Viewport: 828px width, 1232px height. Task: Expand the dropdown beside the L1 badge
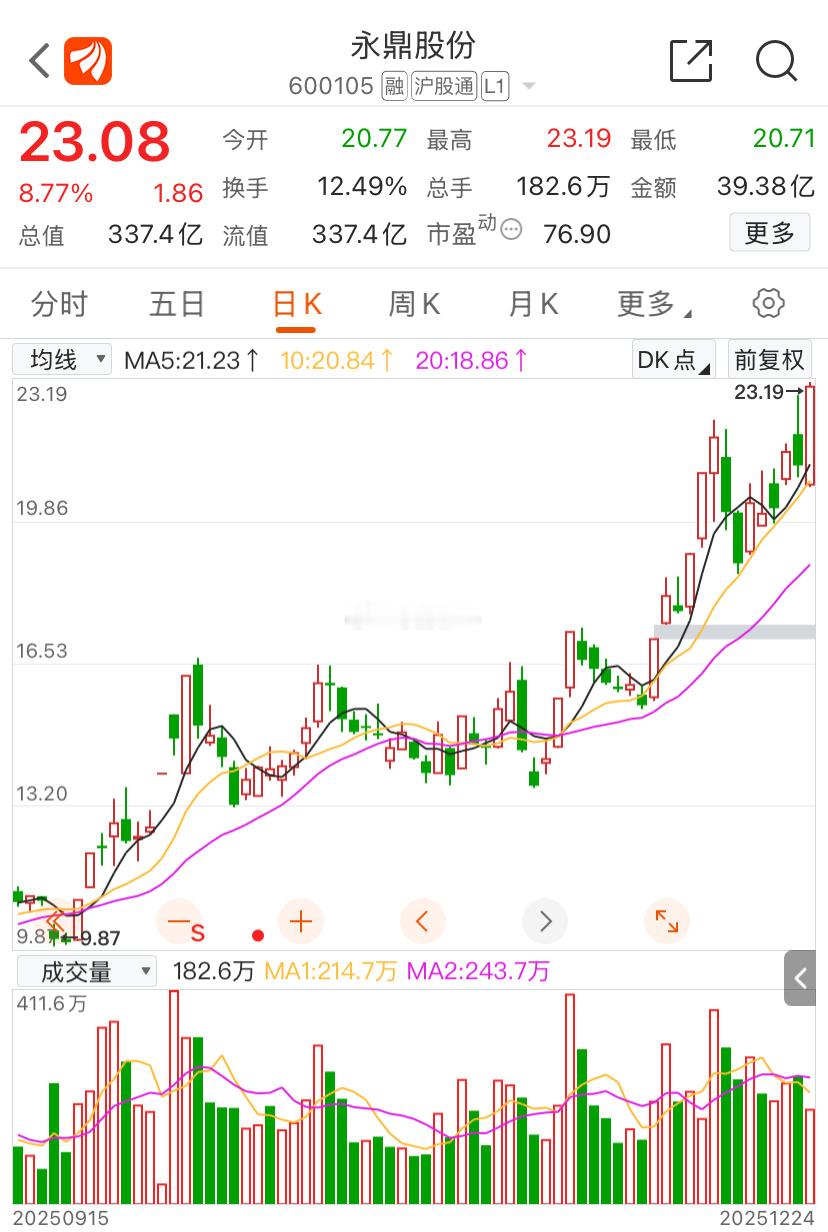click(527, 86)
